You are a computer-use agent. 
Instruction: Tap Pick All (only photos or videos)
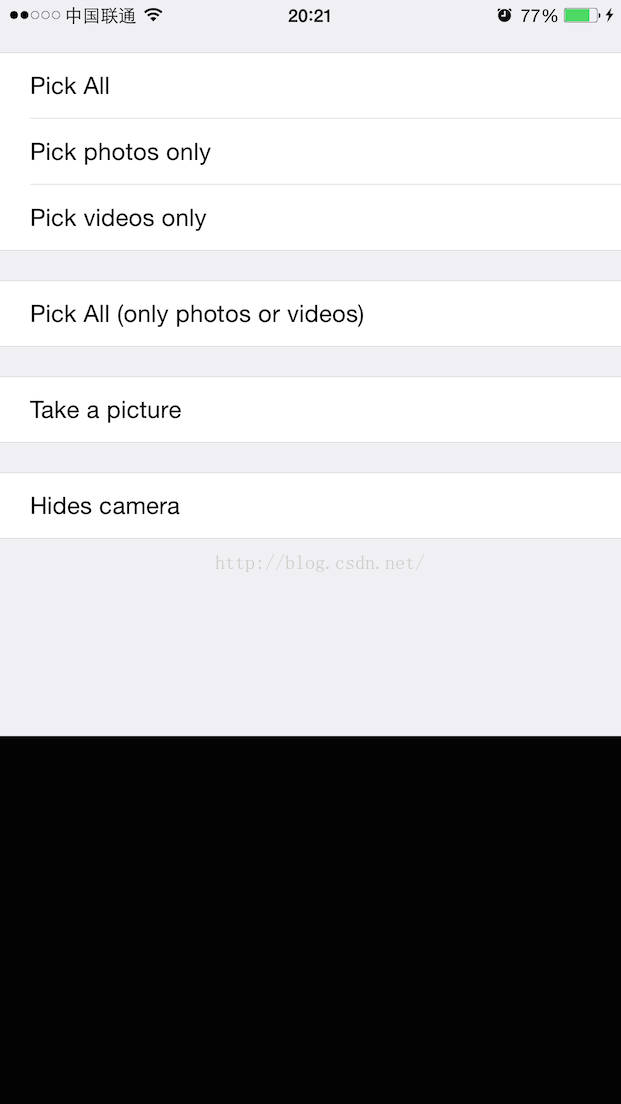(310, 313)
